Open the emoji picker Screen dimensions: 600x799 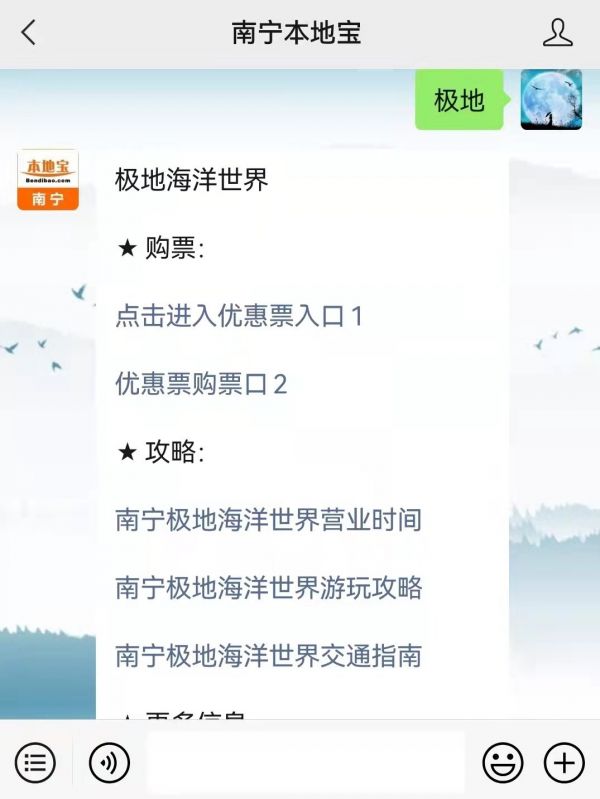pyautogui.click(x=502, y=763)
